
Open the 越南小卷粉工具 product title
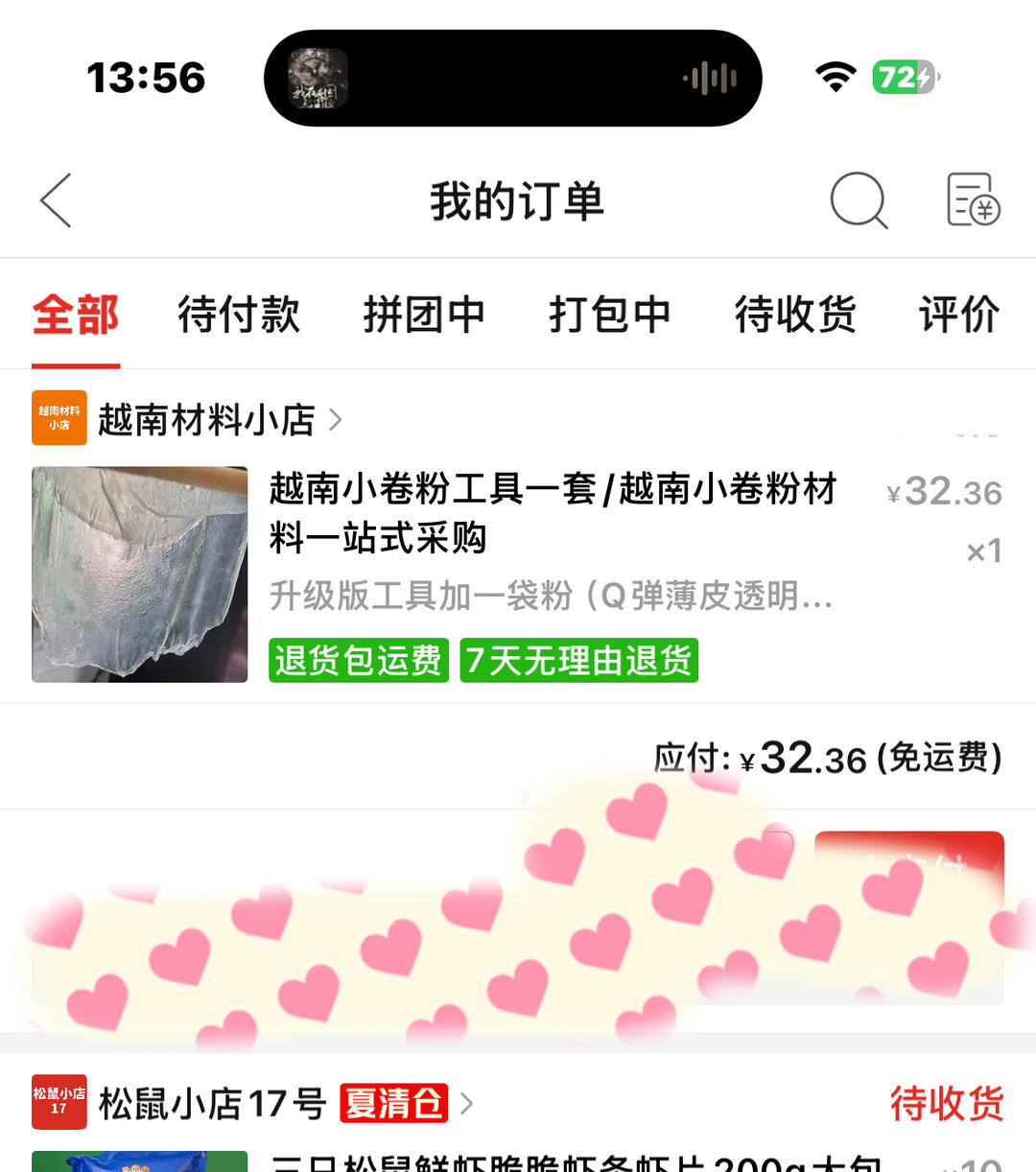click(x=553, y=514)
